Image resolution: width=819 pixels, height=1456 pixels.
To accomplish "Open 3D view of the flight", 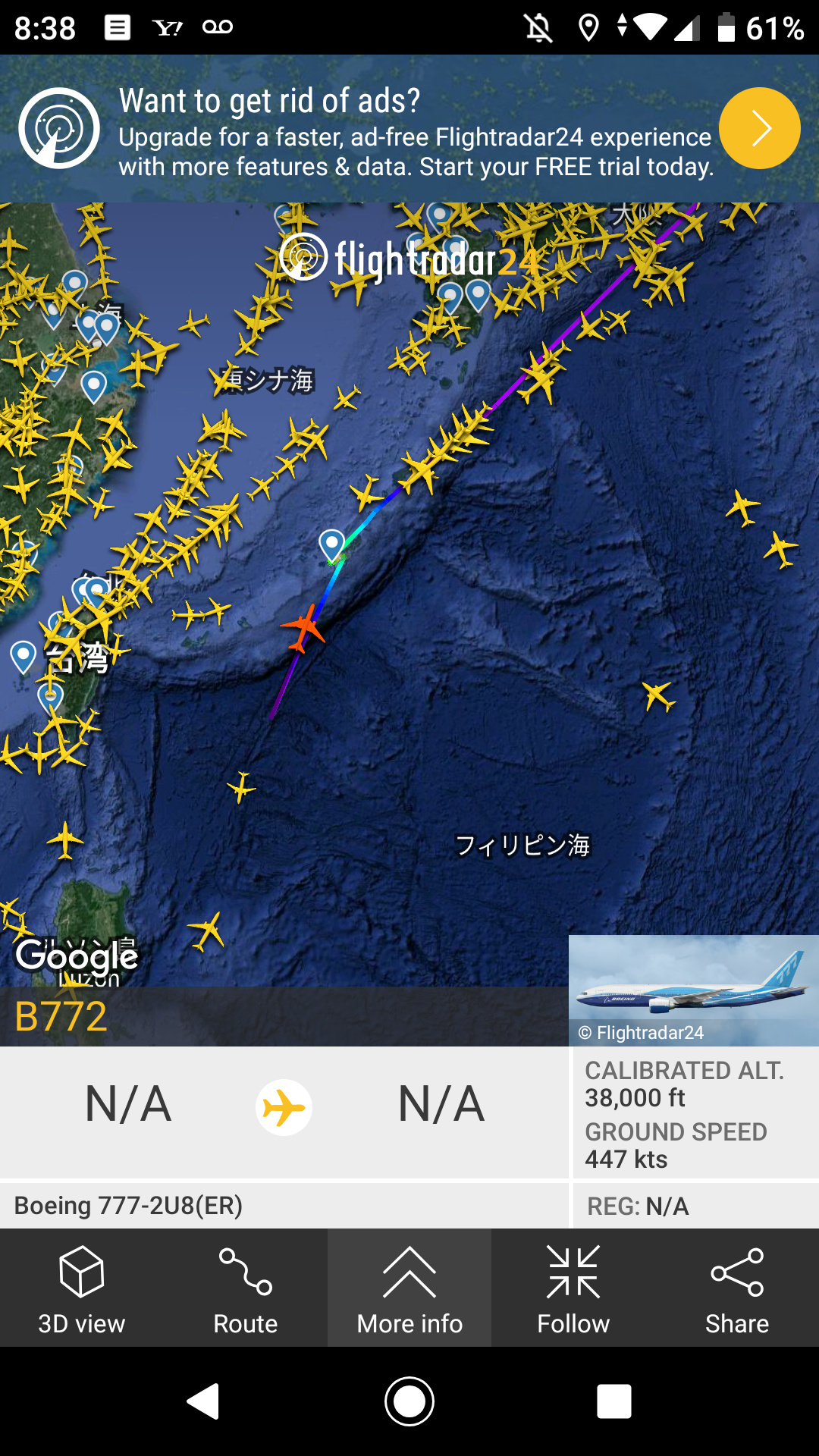I will 82,1288.
